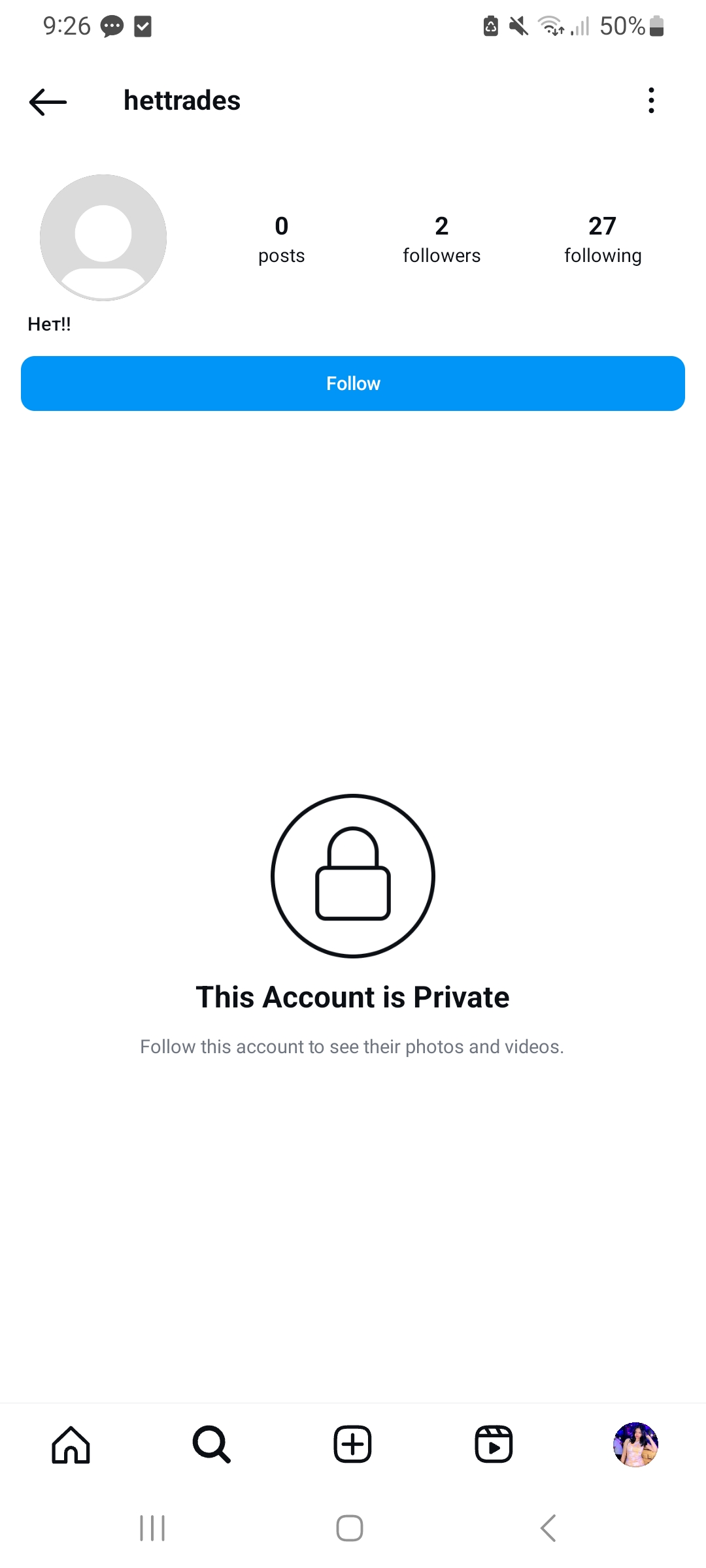Open the Search tab
The width and height of the screenshot is (706, 1568).
[x=212, y=1445]
